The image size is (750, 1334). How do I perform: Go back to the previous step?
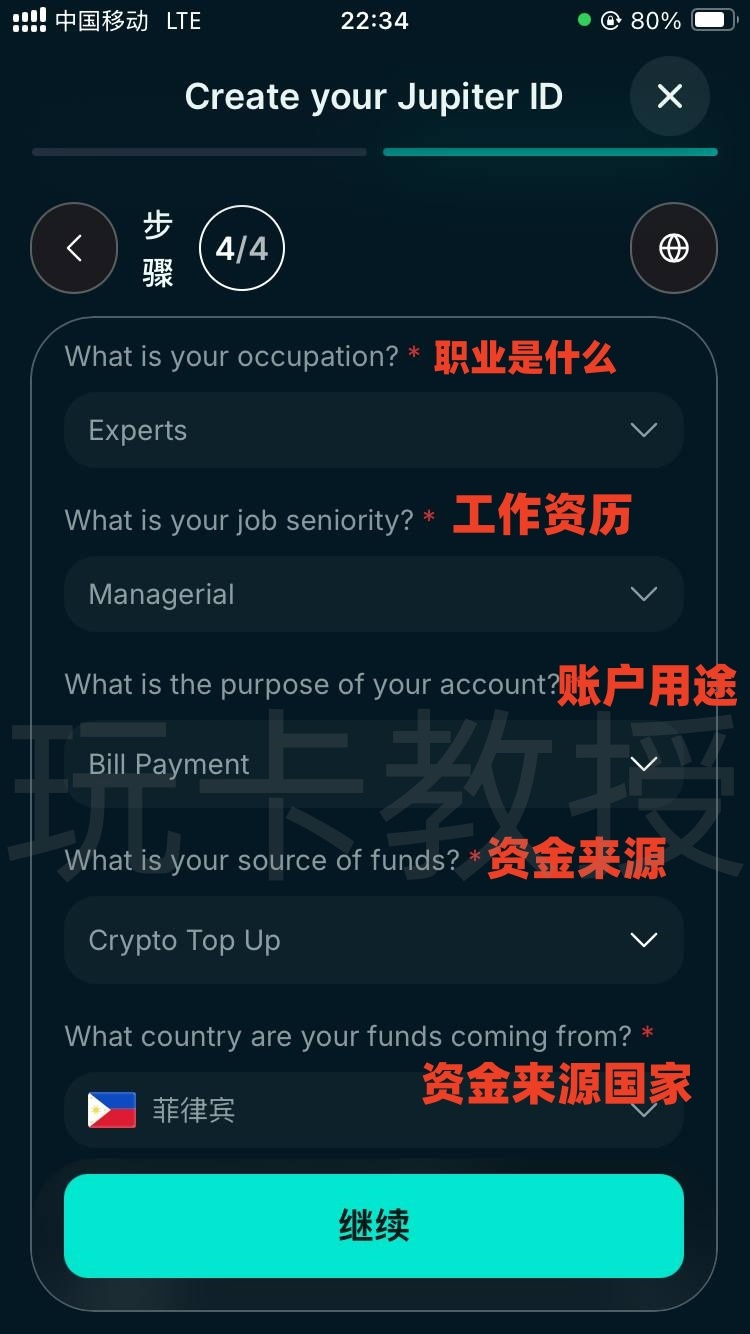[x=74, y=248]
